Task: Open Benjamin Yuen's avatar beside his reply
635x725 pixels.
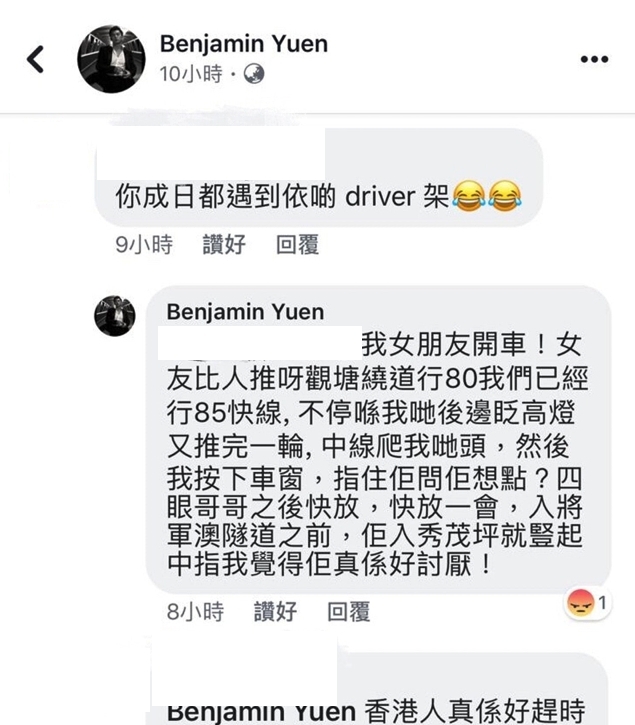Action: (115, 317)
